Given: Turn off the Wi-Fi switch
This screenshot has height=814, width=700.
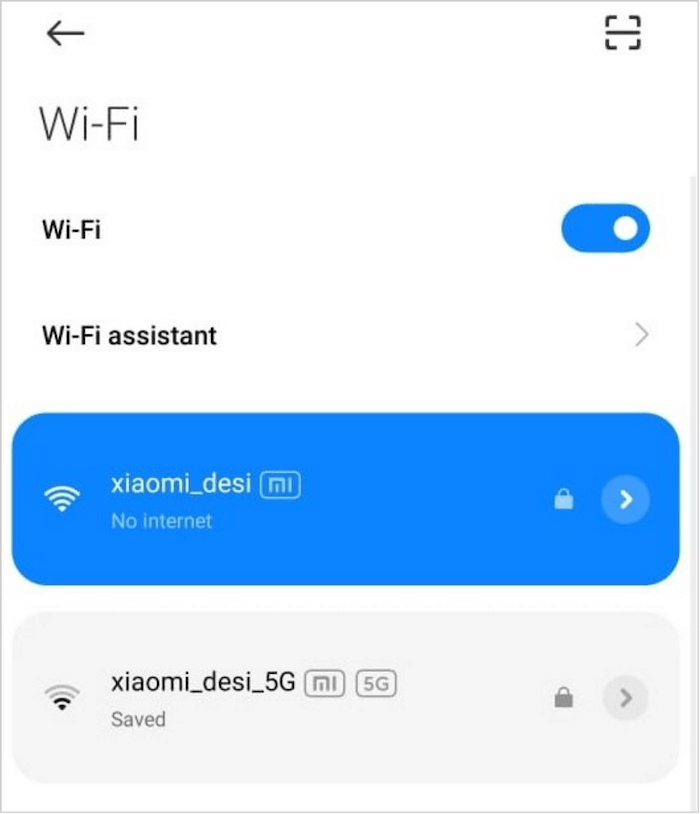Looking at the screenshot, I should [605, 229].
